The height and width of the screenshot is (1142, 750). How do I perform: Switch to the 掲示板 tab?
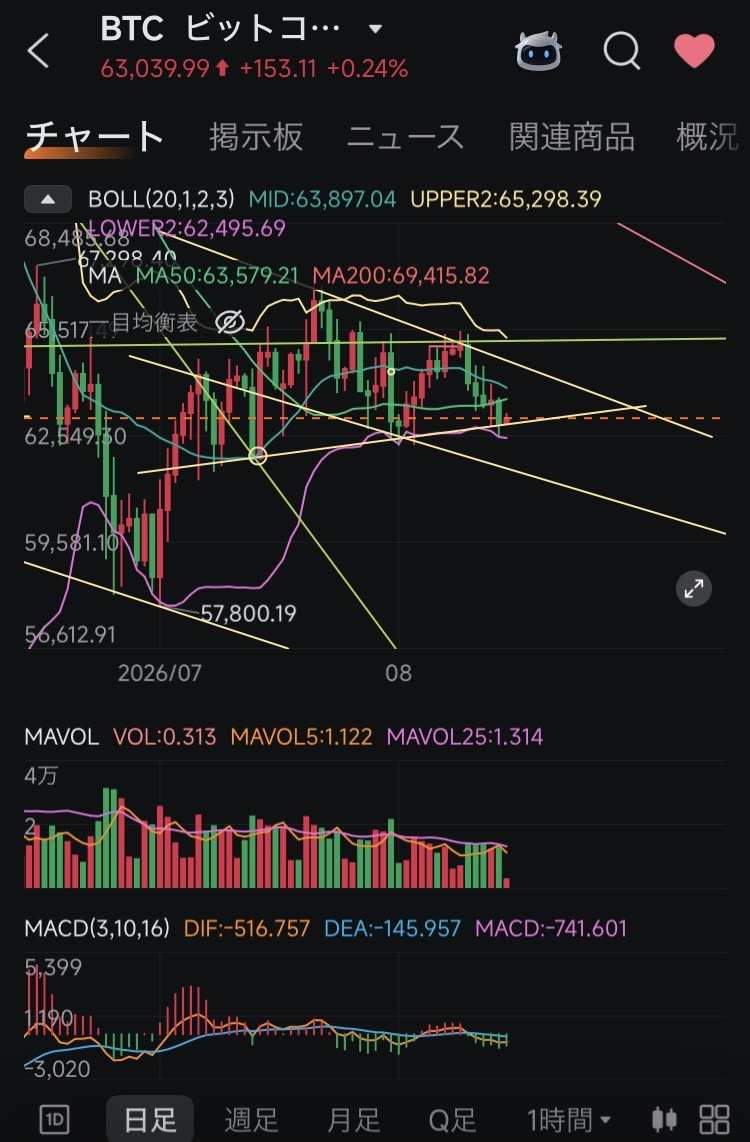click(256, 137)
